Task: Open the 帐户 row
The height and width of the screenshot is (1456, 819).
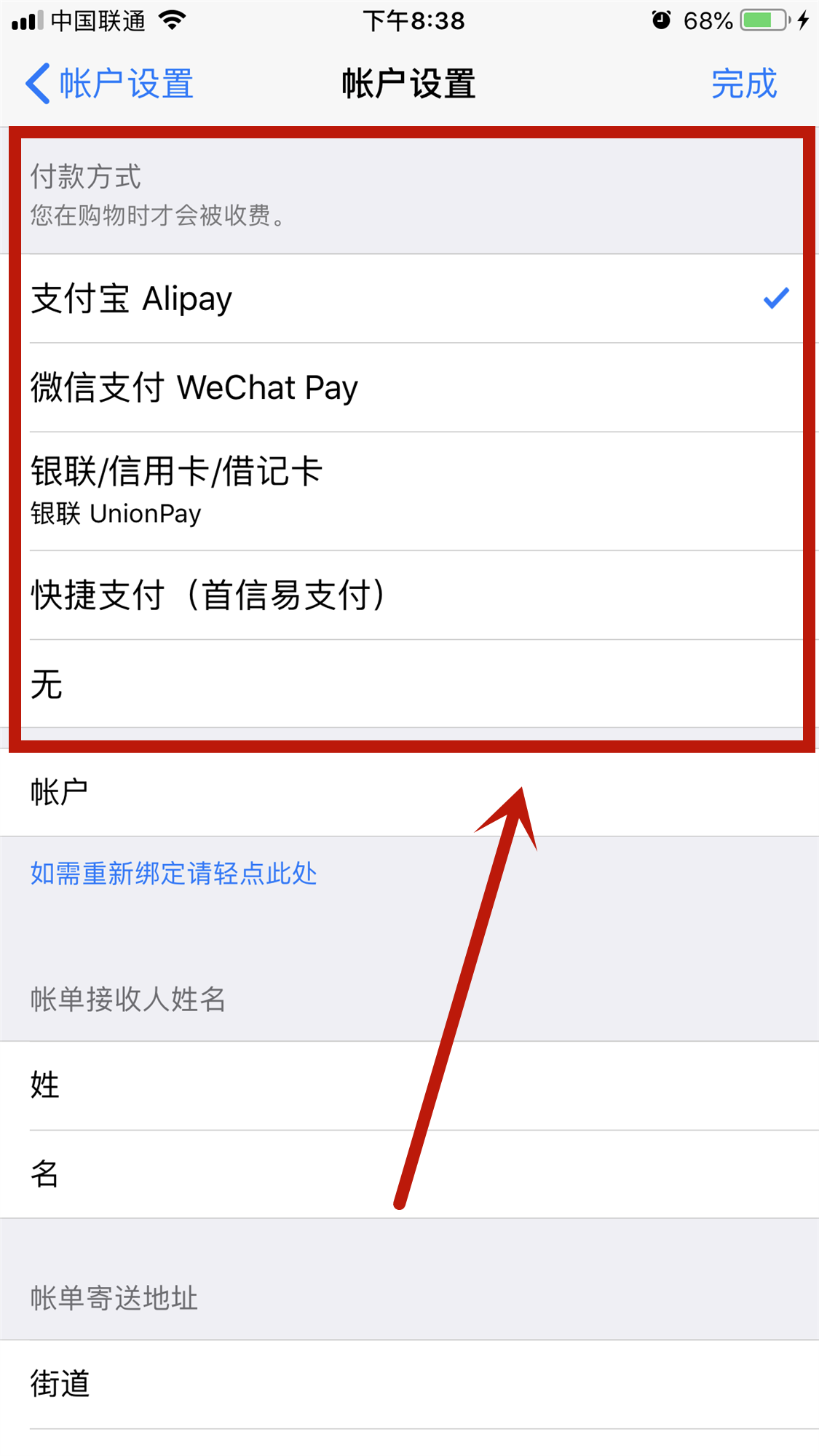Action: pyautogui.click(x=408, y=792)
